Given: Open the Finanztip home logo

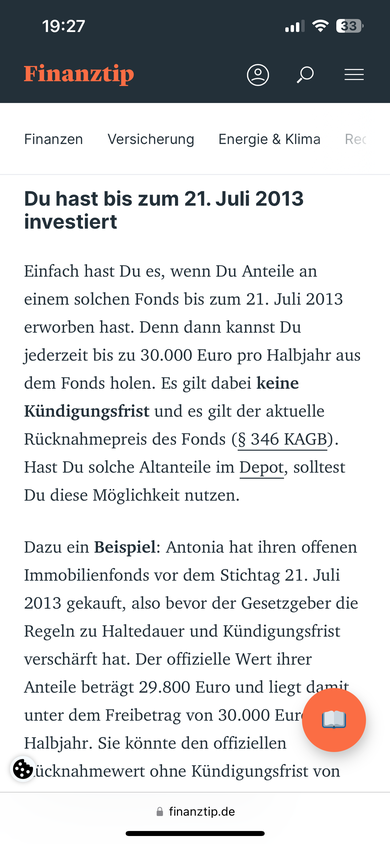Looking at the screenshot, I should click(x=79, y=74).
